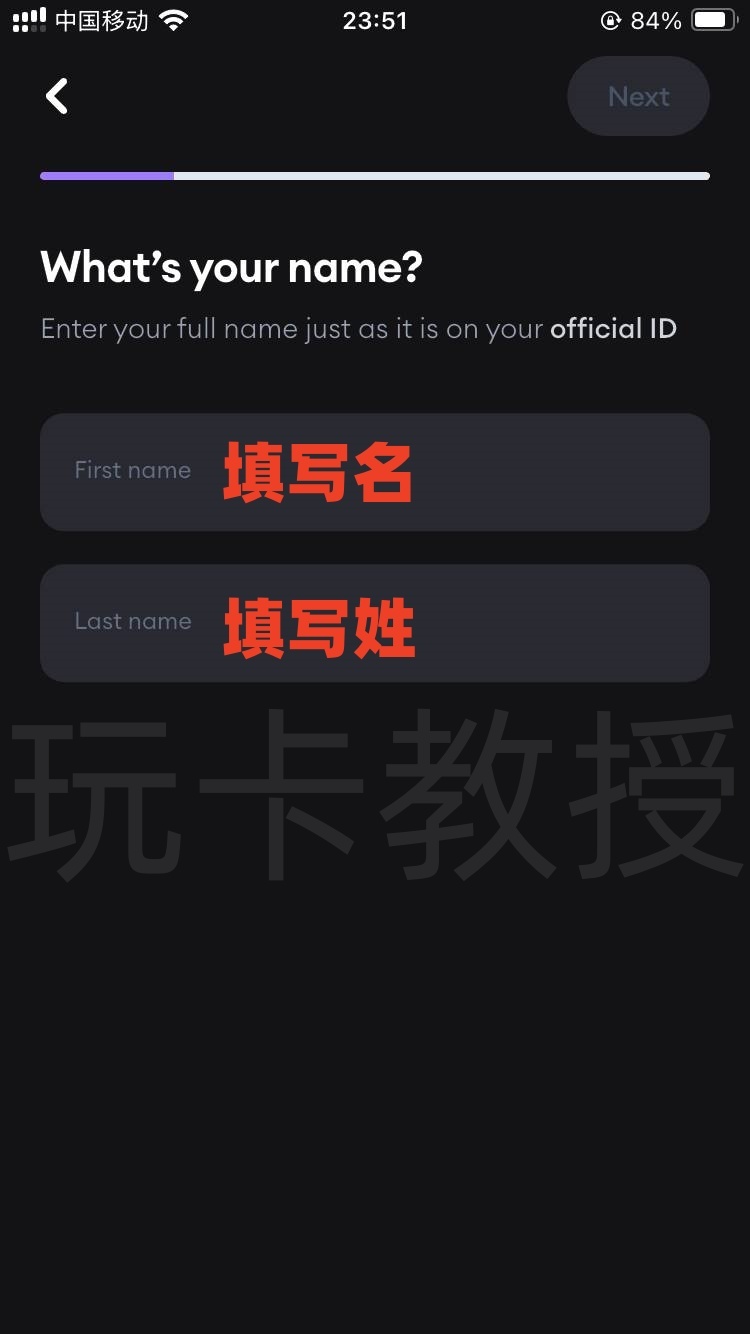Select the Last name input field

375,622
